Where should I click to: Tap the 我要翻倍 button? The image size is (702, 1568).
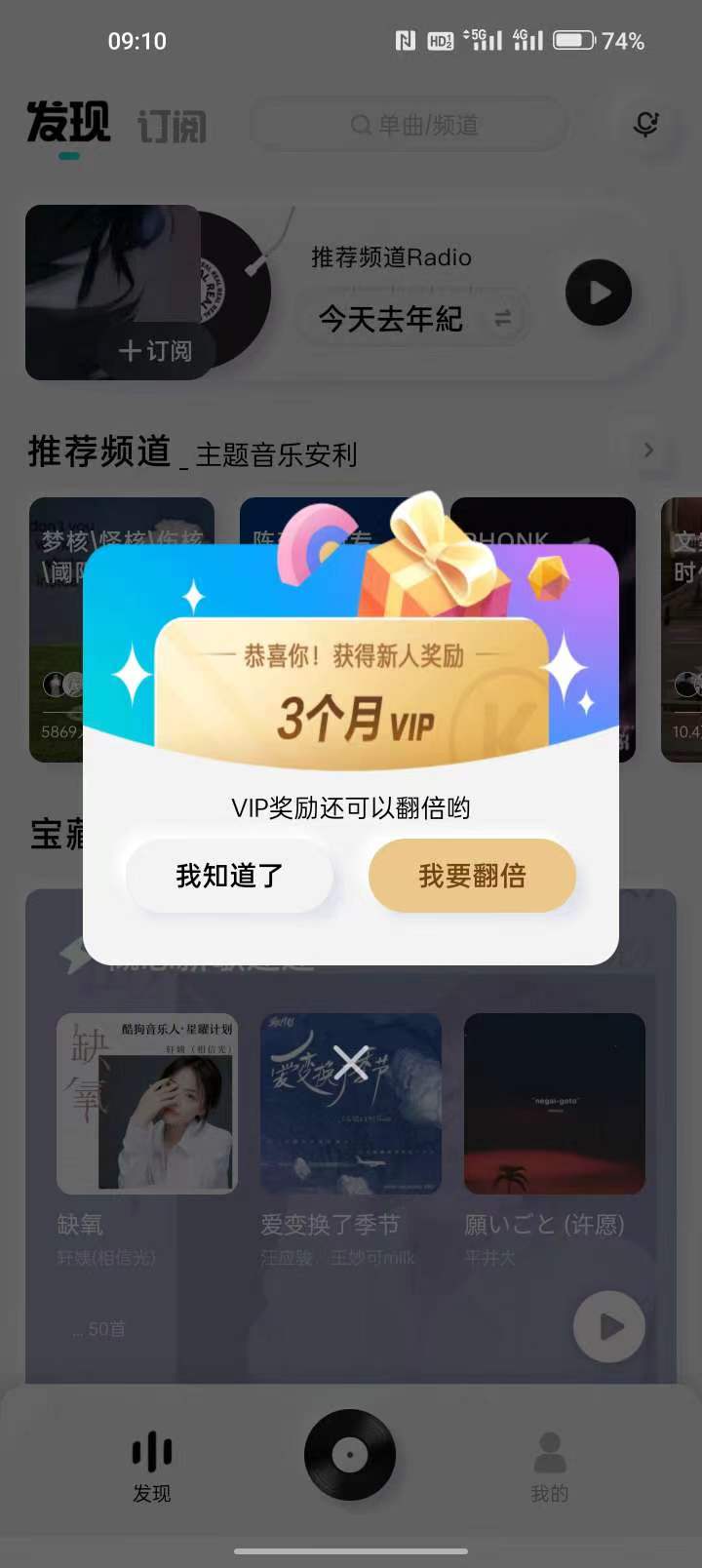472,876
